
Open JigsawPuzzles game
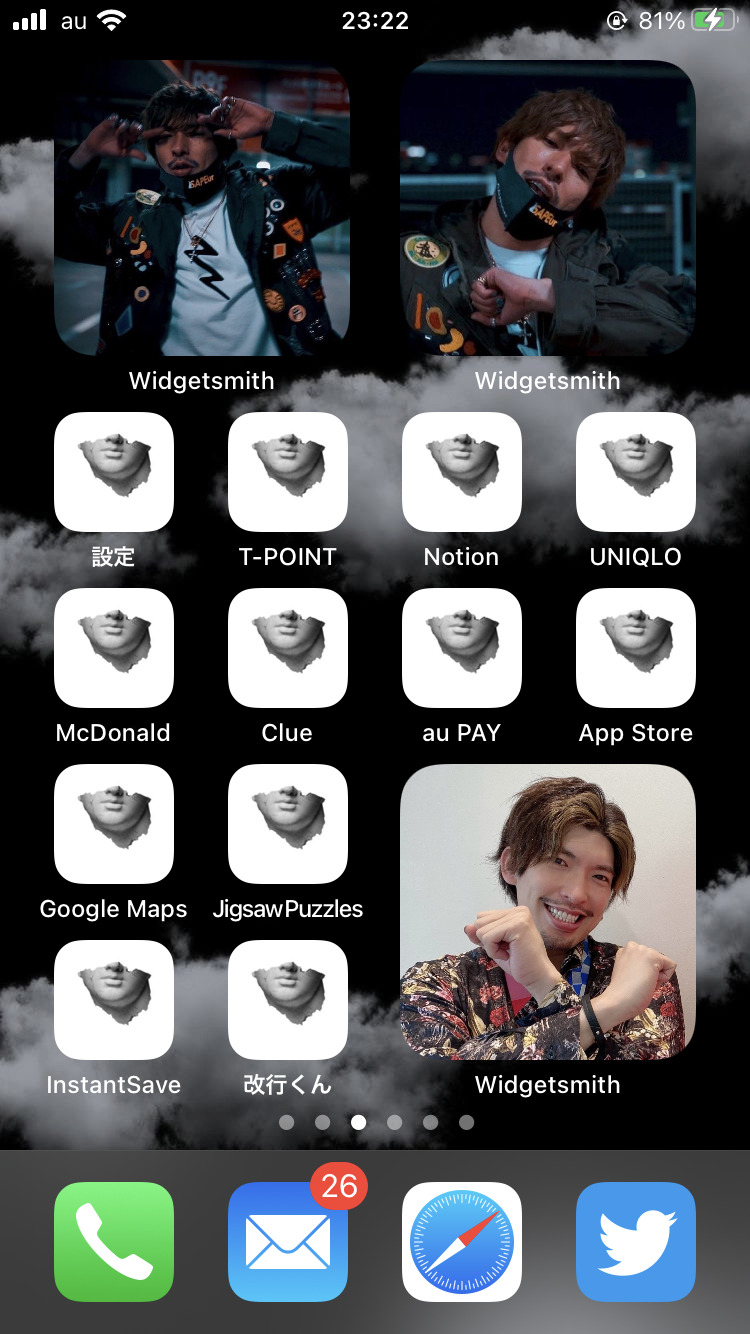pyautogui.click(x=288, y=824)
